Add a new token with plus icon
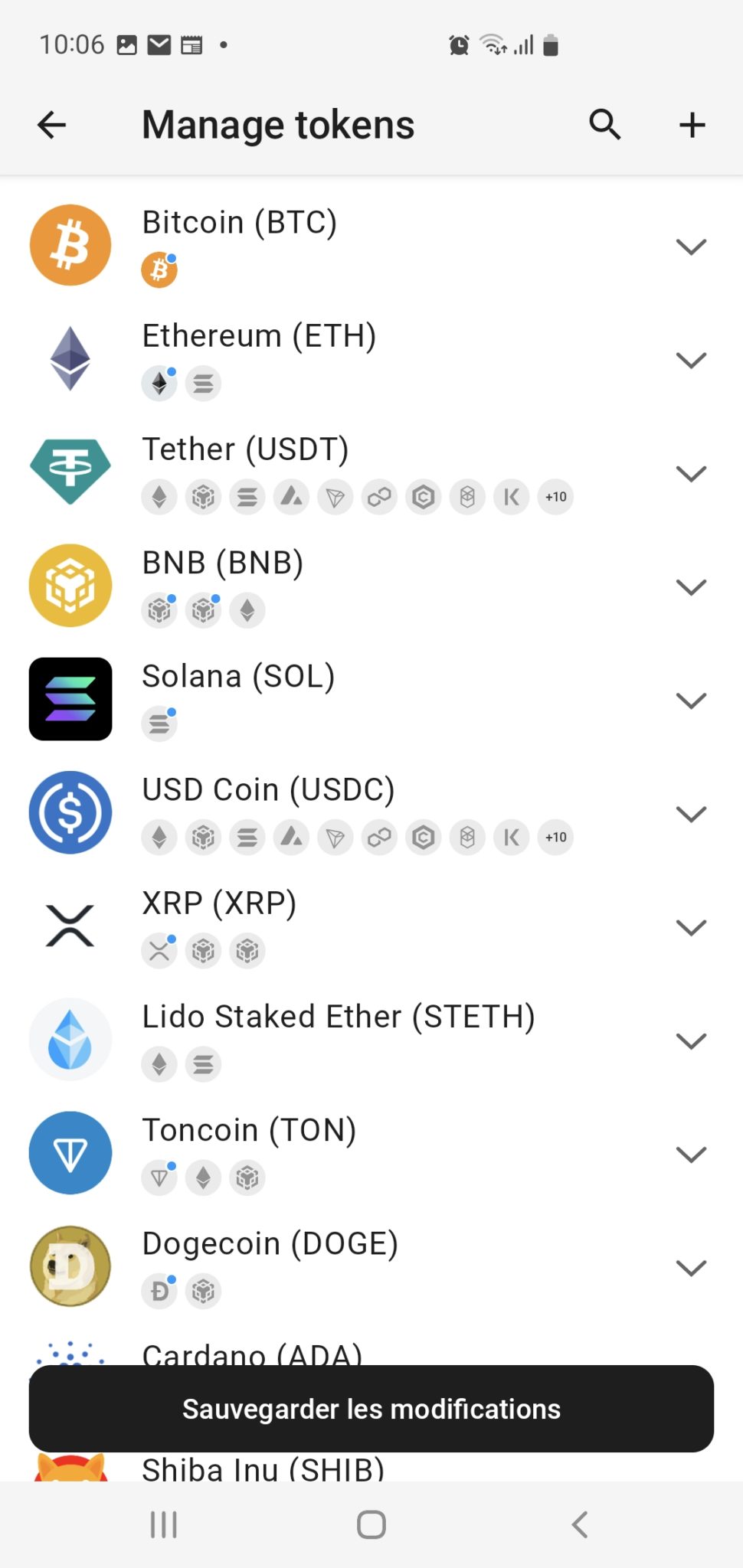Screen dimensions: 743x1568 pos(692,125)
